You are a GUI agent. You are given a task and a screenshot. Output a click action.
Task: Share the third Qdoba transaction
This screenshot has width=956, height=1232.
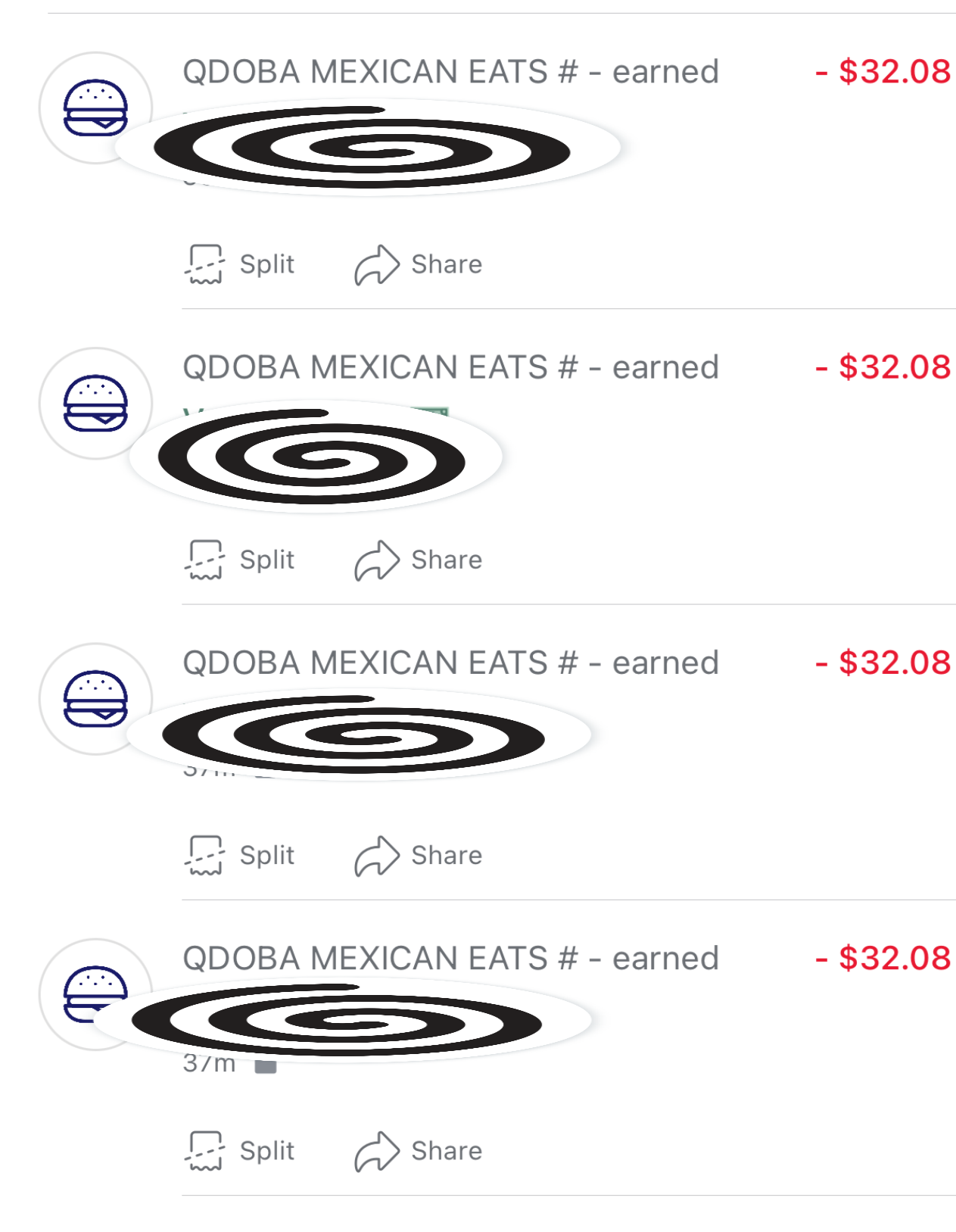[x=418, y=855]
